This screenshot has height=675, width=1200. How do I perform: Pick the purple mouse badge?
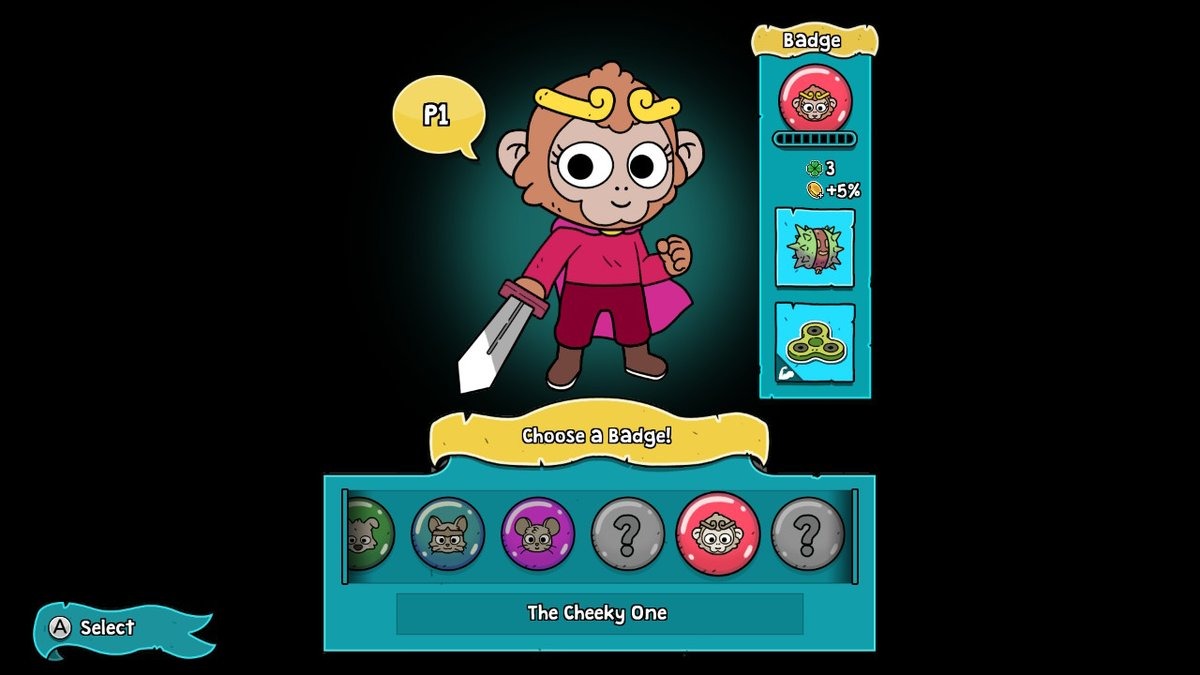click(x=538, y=534)
